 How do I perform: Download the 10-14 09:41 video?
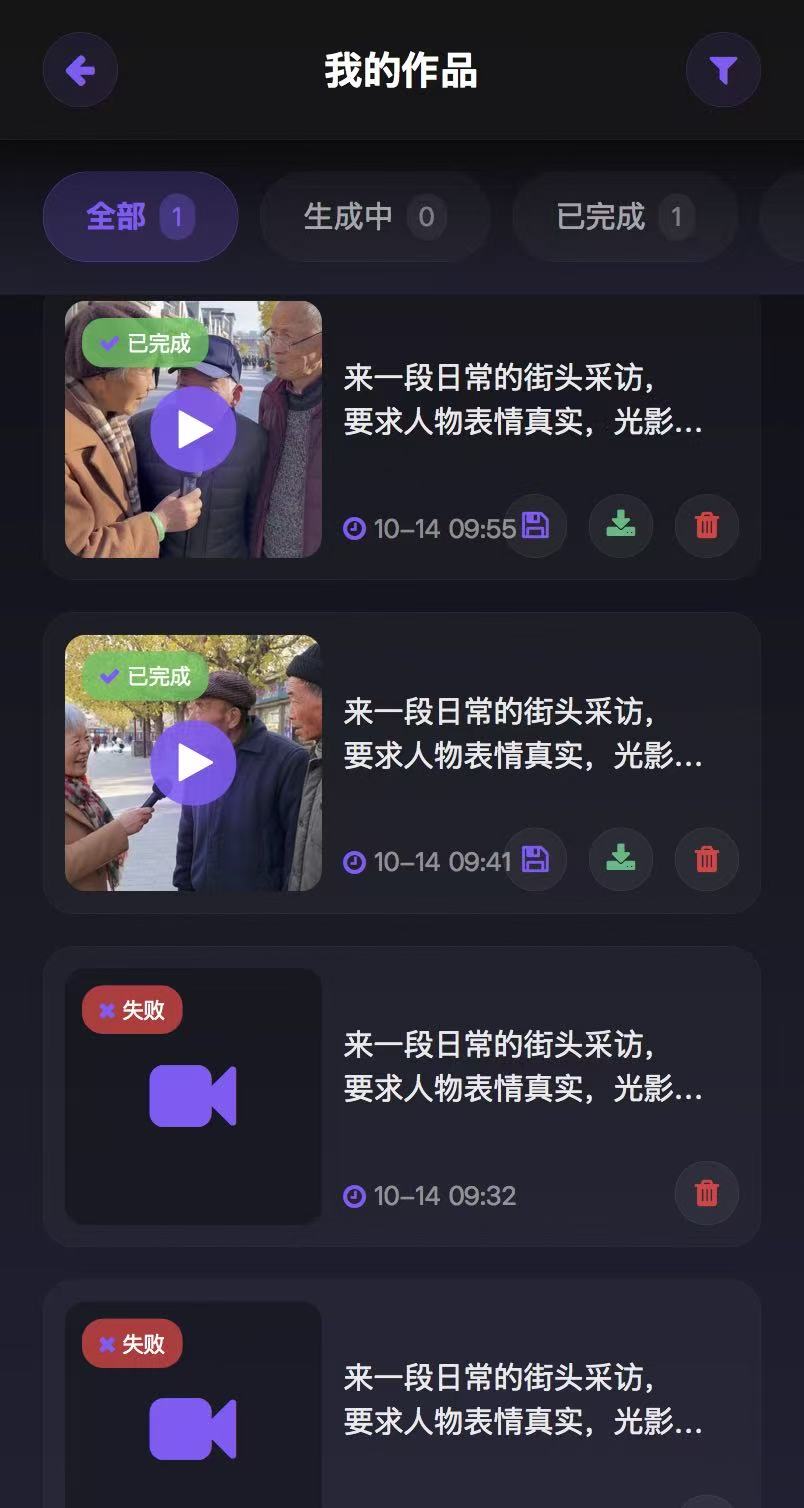[x=621, y=859]
